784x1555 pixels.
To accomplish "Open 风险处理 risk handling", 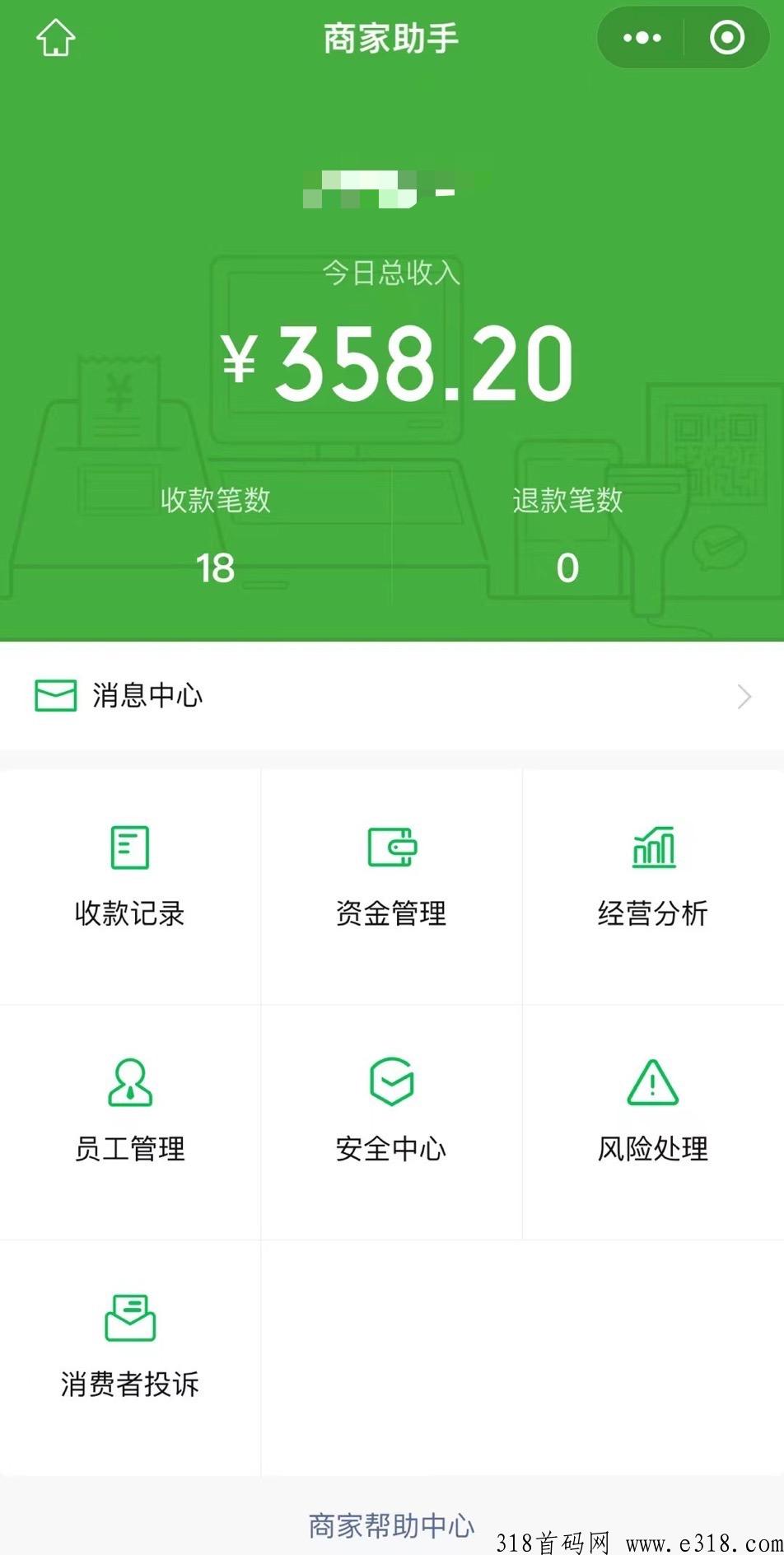I will point(653,1111).
